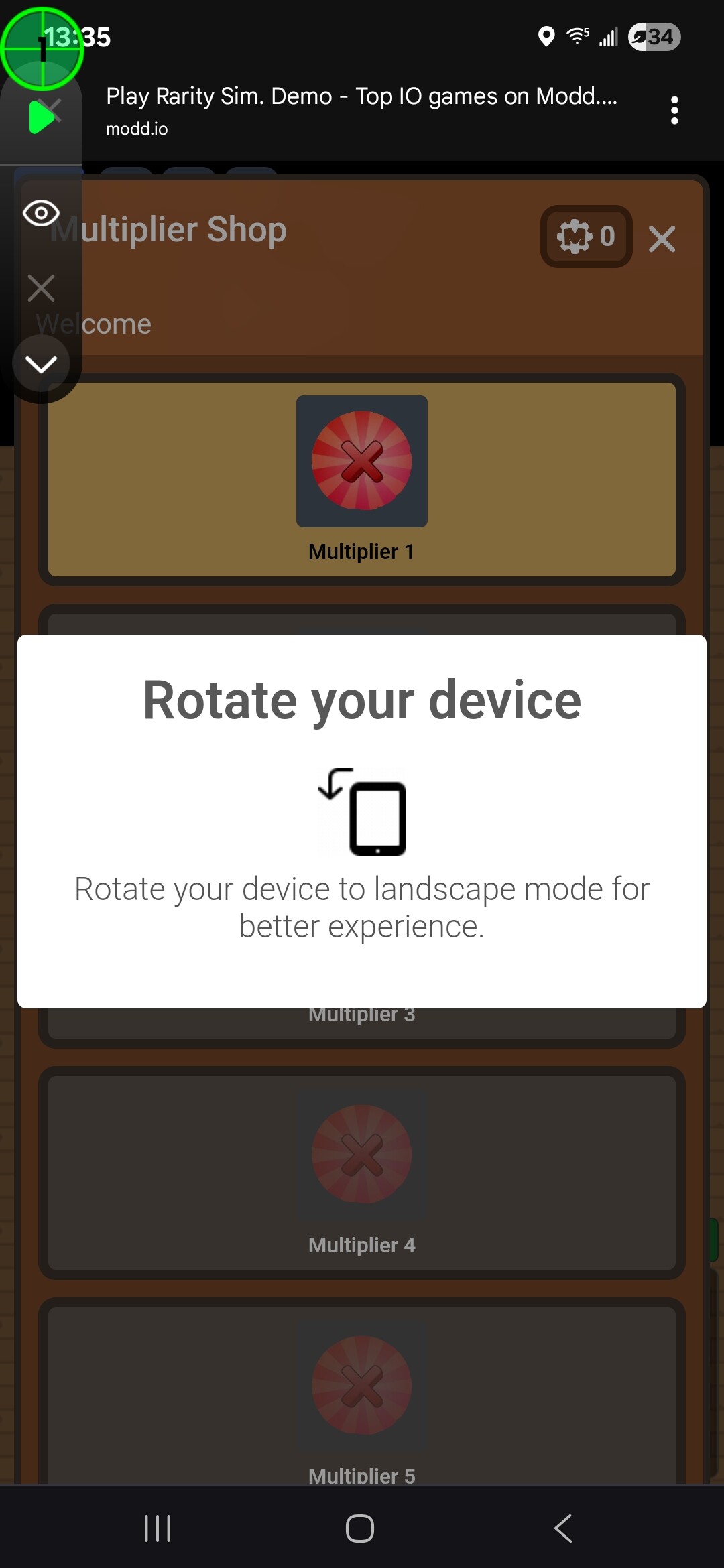Tap the green play button overlay
Screen dimensions: 724x1568
pos(42,117)
